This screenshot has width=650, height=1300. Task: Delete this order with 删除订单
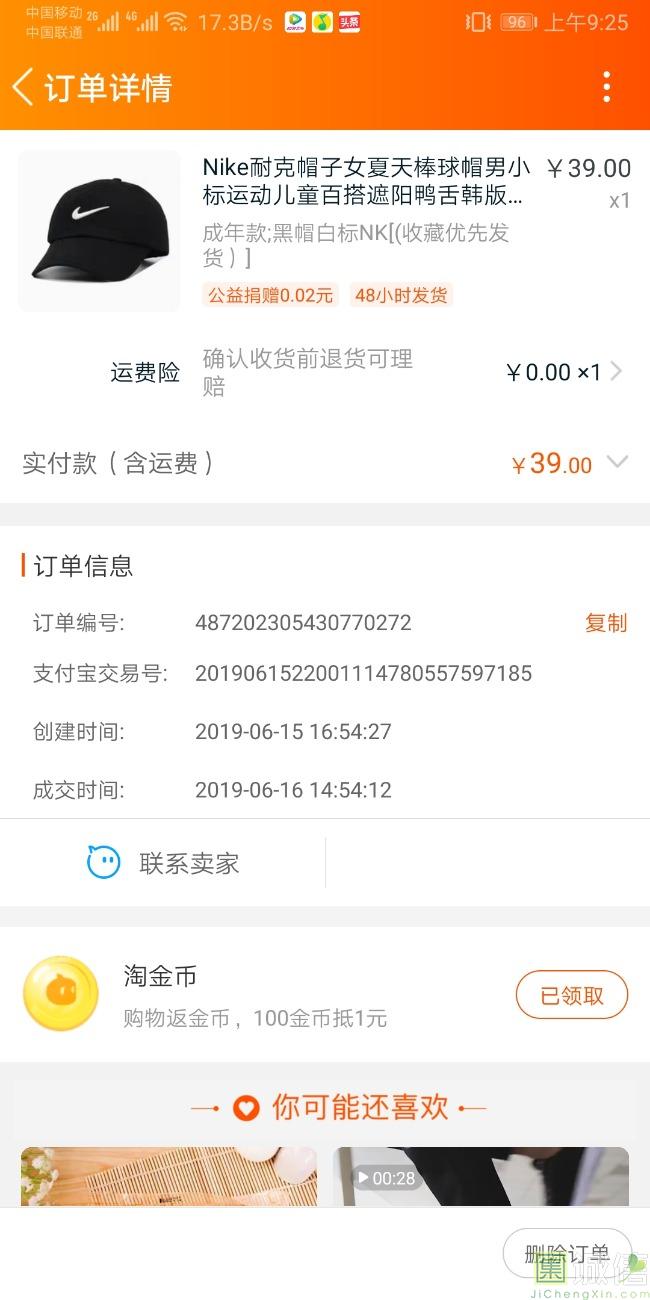(566, 1254)
